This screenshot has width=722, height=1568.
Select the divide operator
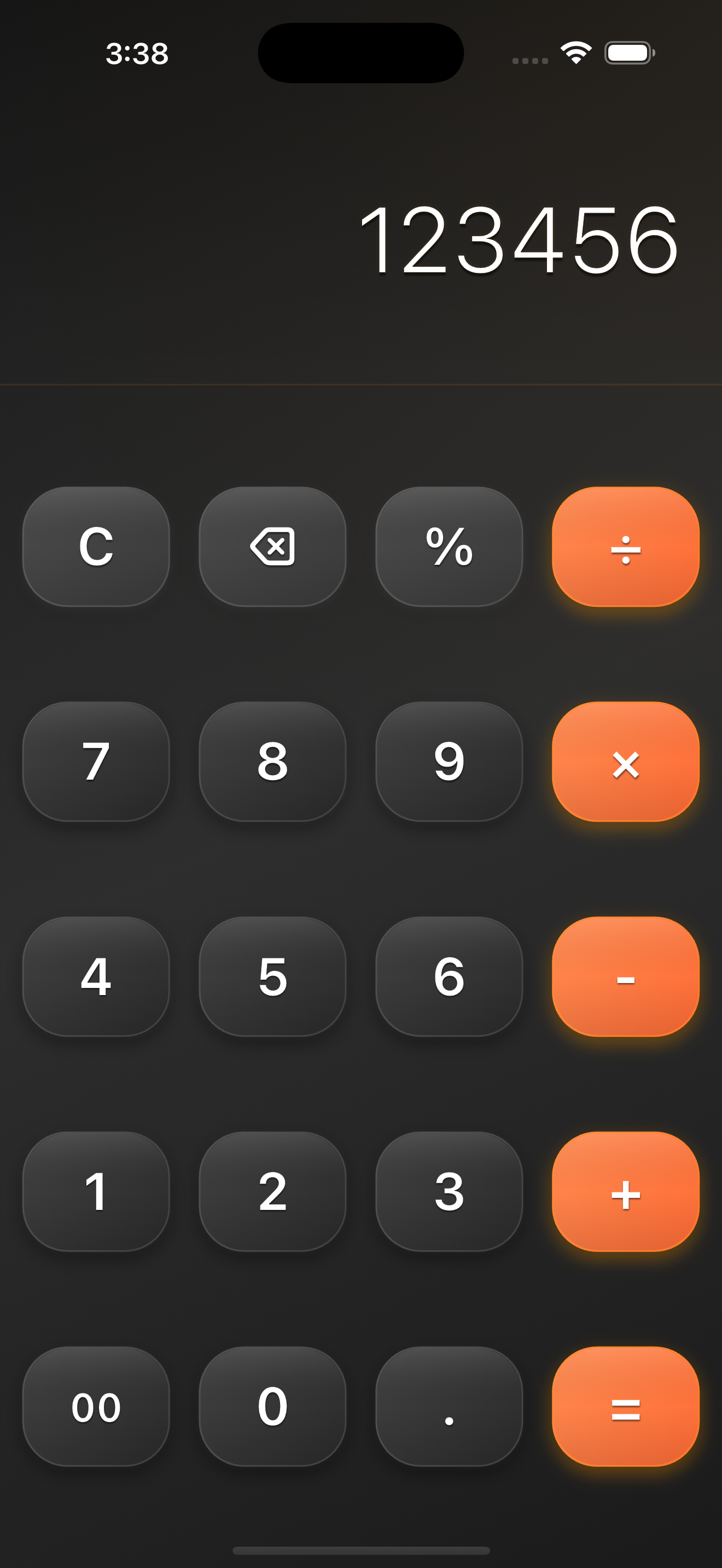pos(625,546)
